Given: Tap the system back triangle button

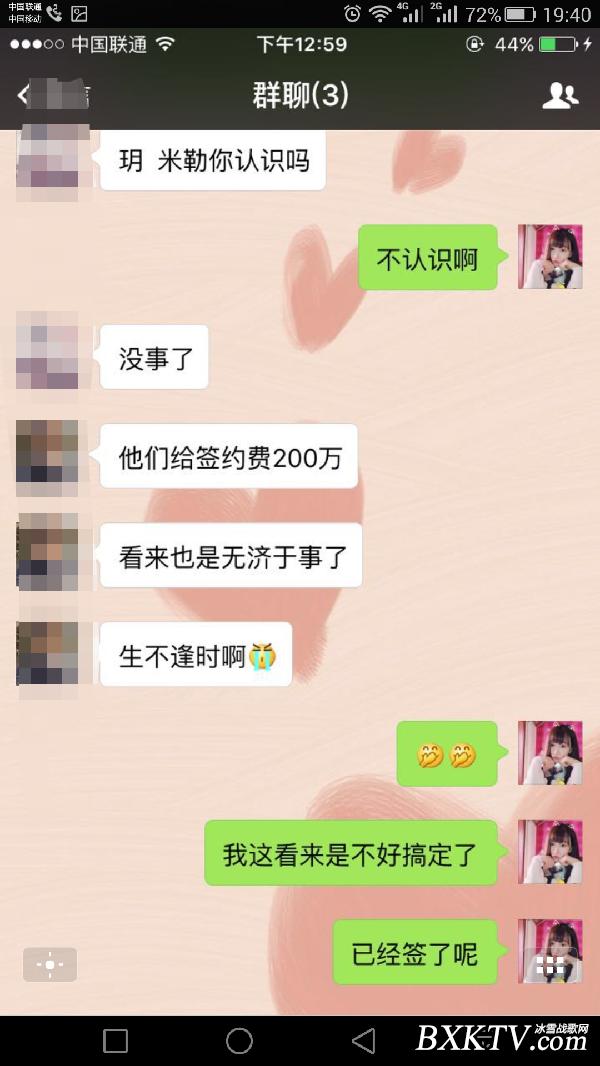Looking at the screenshot, I should point(364,1041).
